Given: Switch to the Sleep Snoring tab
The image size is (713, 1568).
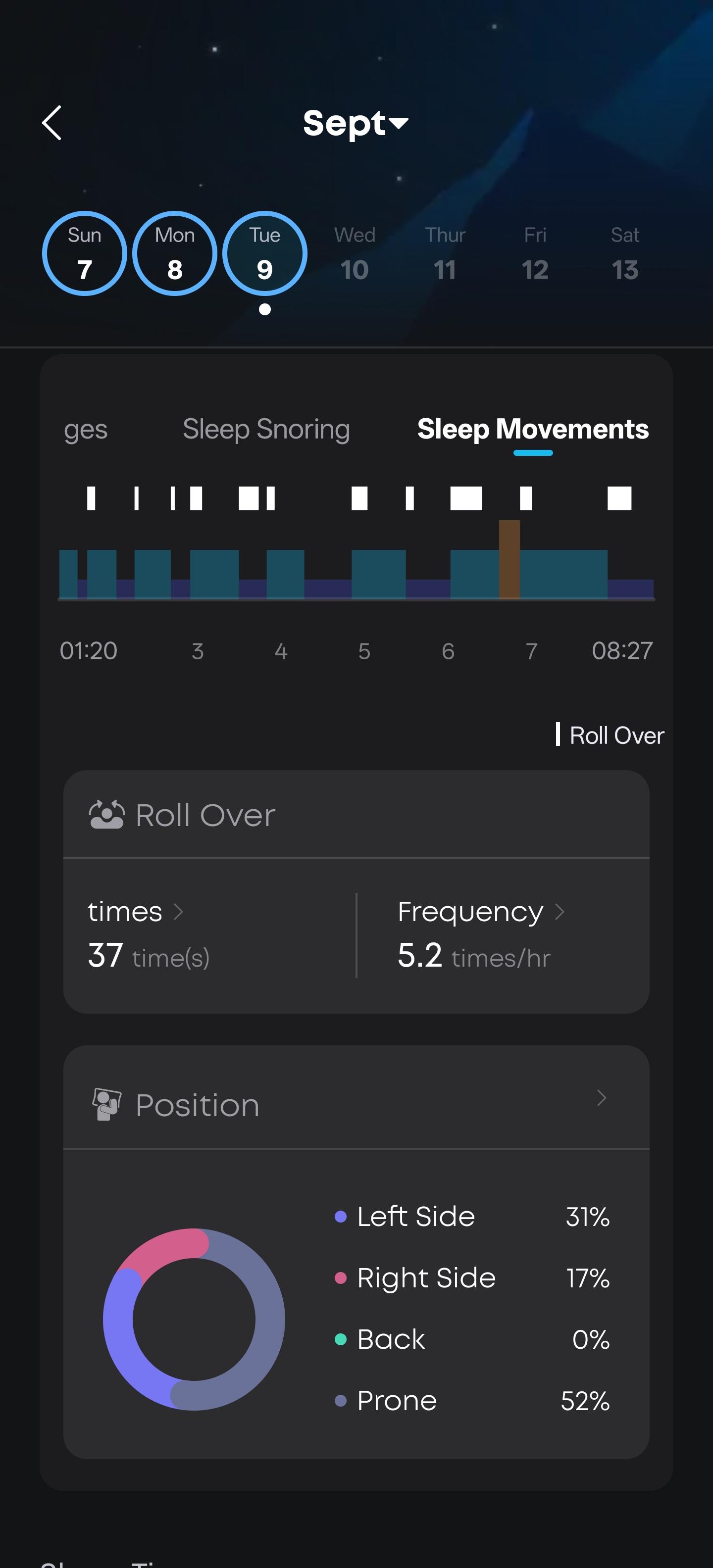Looking at the screenshot, I should [266, 429].
